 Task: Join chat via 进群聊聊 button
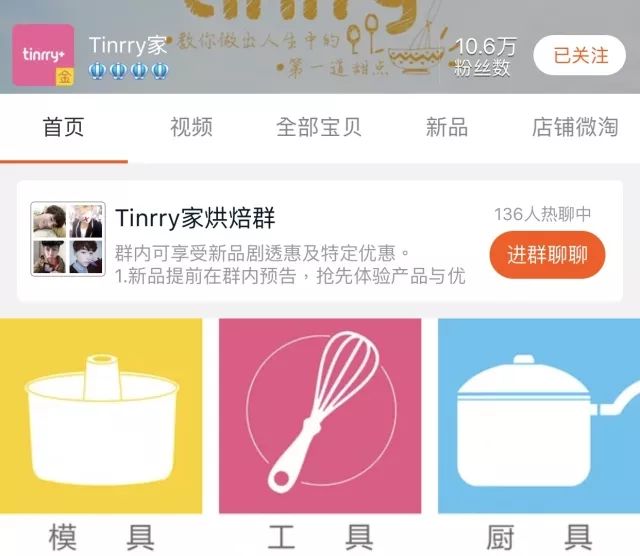coord(547,254)
